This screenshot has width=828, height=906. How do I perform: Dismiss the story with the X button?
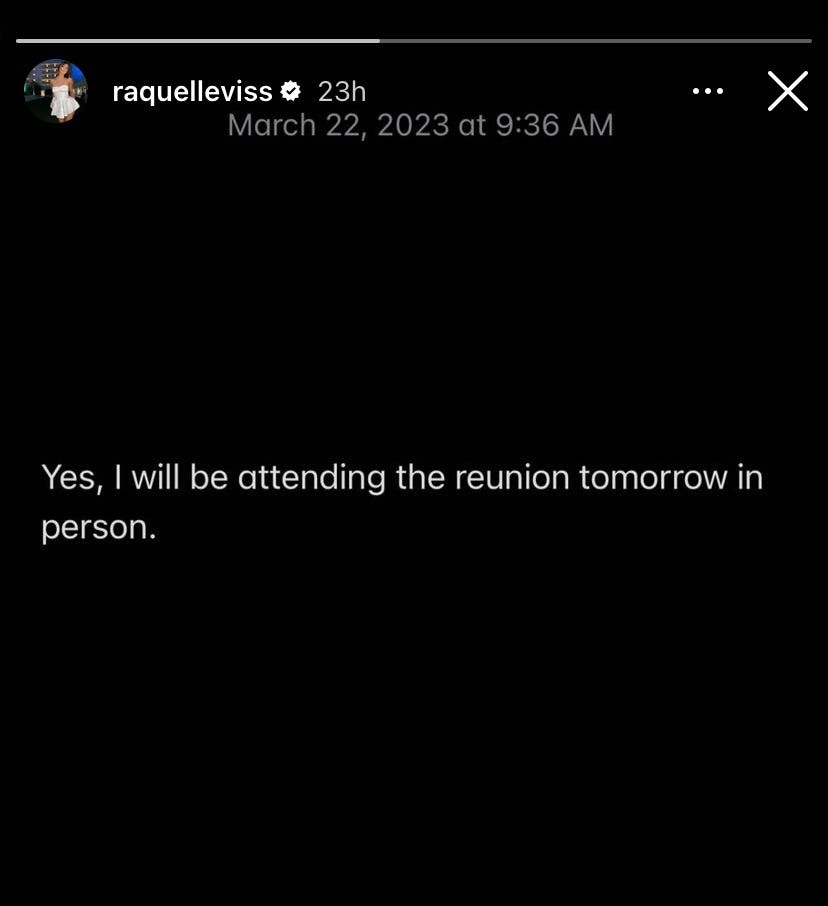tap(787, 91)
